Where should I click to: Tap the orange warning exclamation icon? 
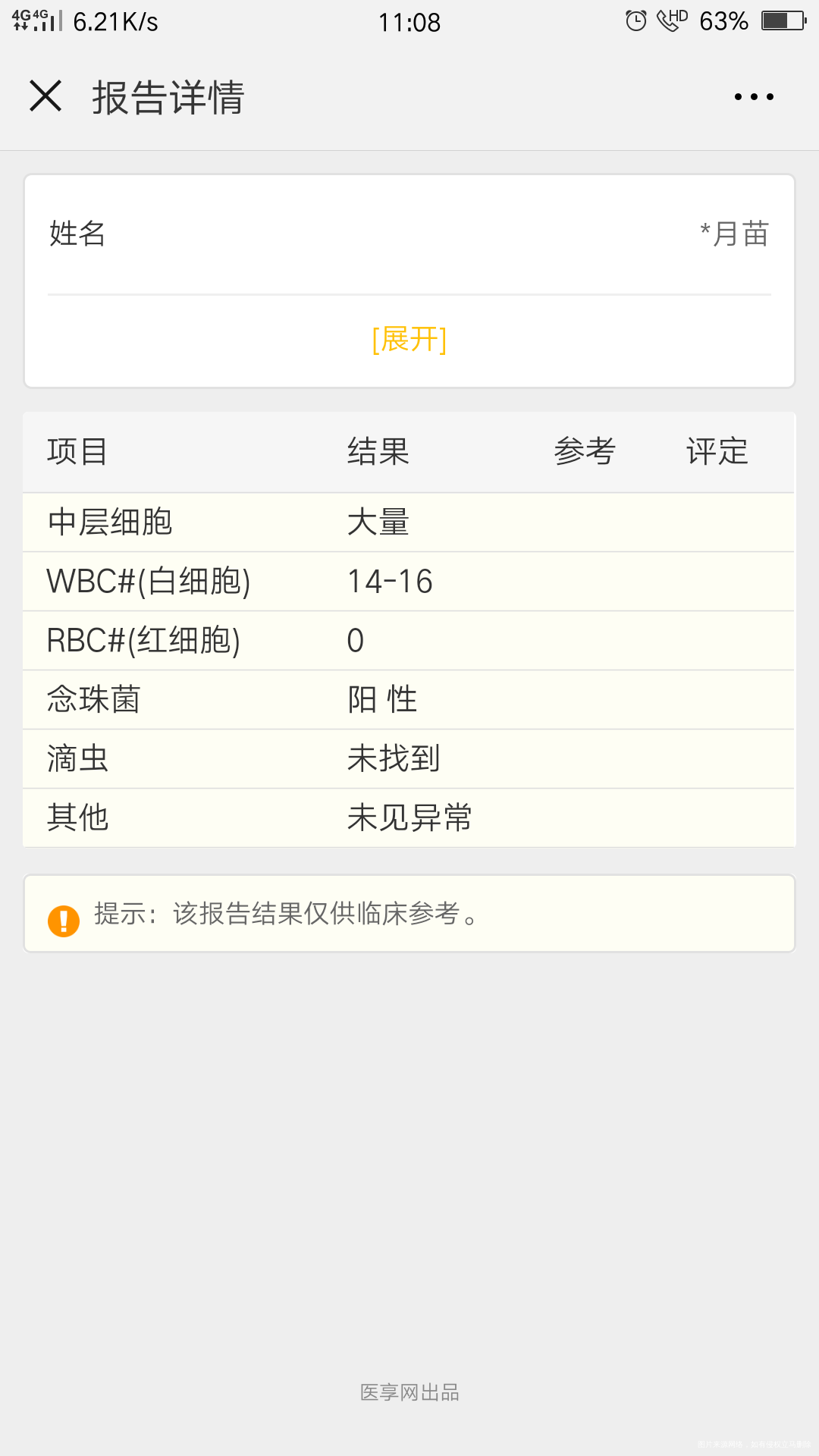click(x=63, y=920)
